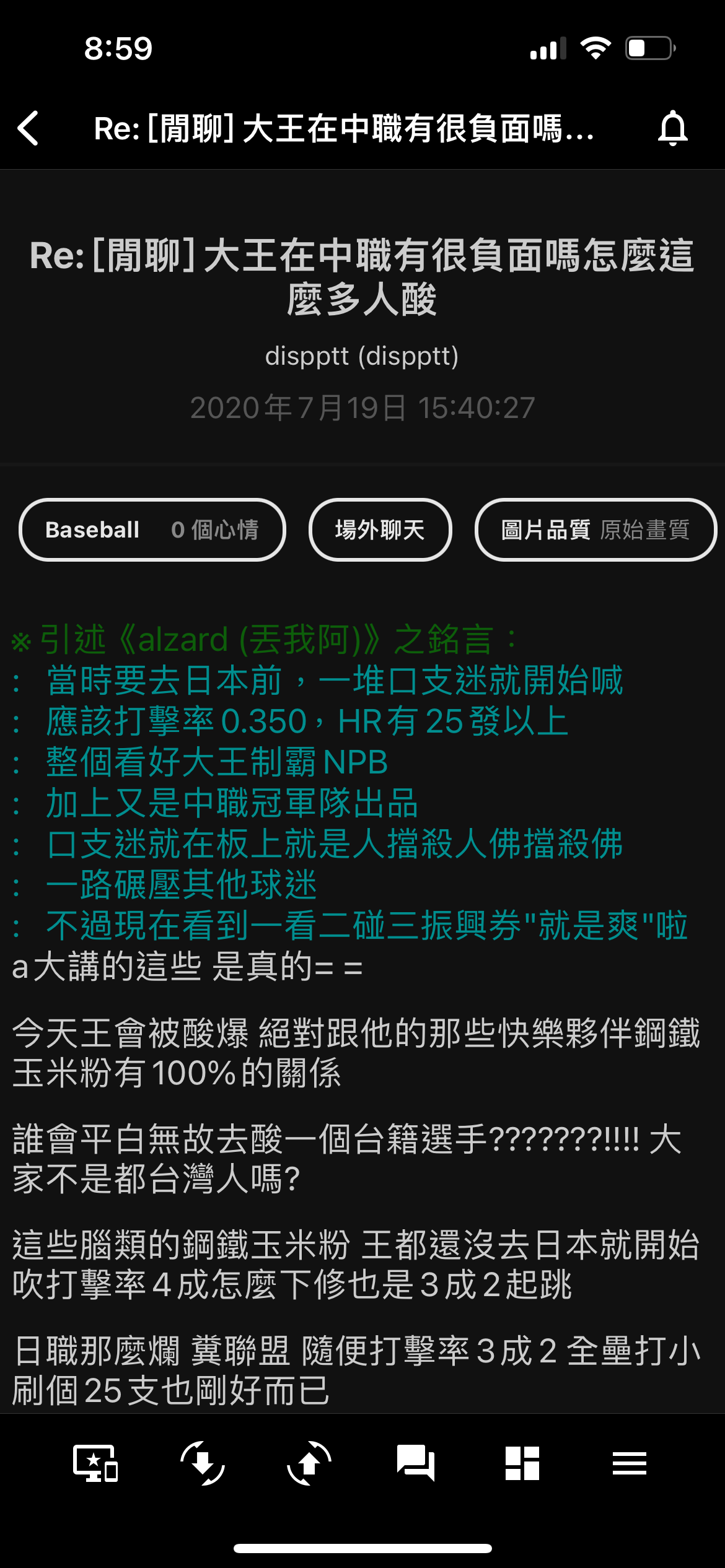Tap the screen with star icon
Viewport: 725px width, 1568px height.
tap(95, 1463)
